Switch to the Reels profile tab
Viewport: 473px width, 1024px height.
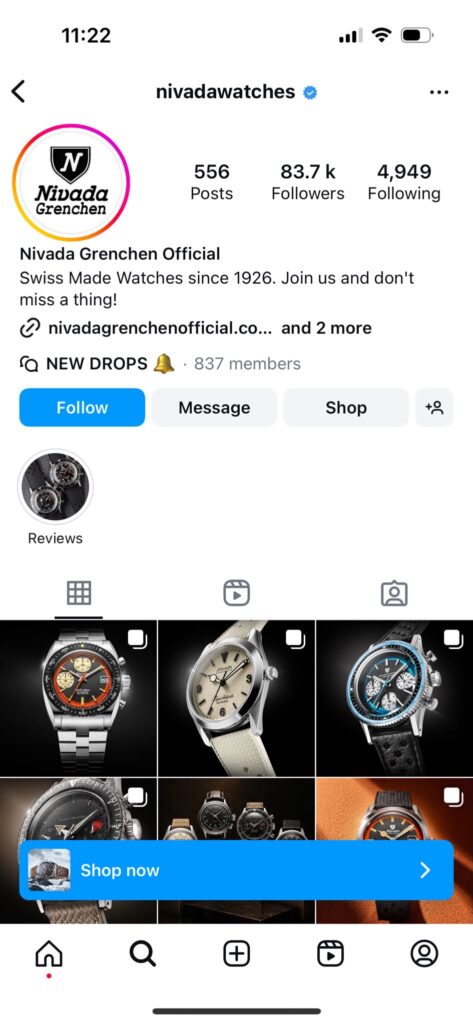pyautogui.click(x=236, y=593)
